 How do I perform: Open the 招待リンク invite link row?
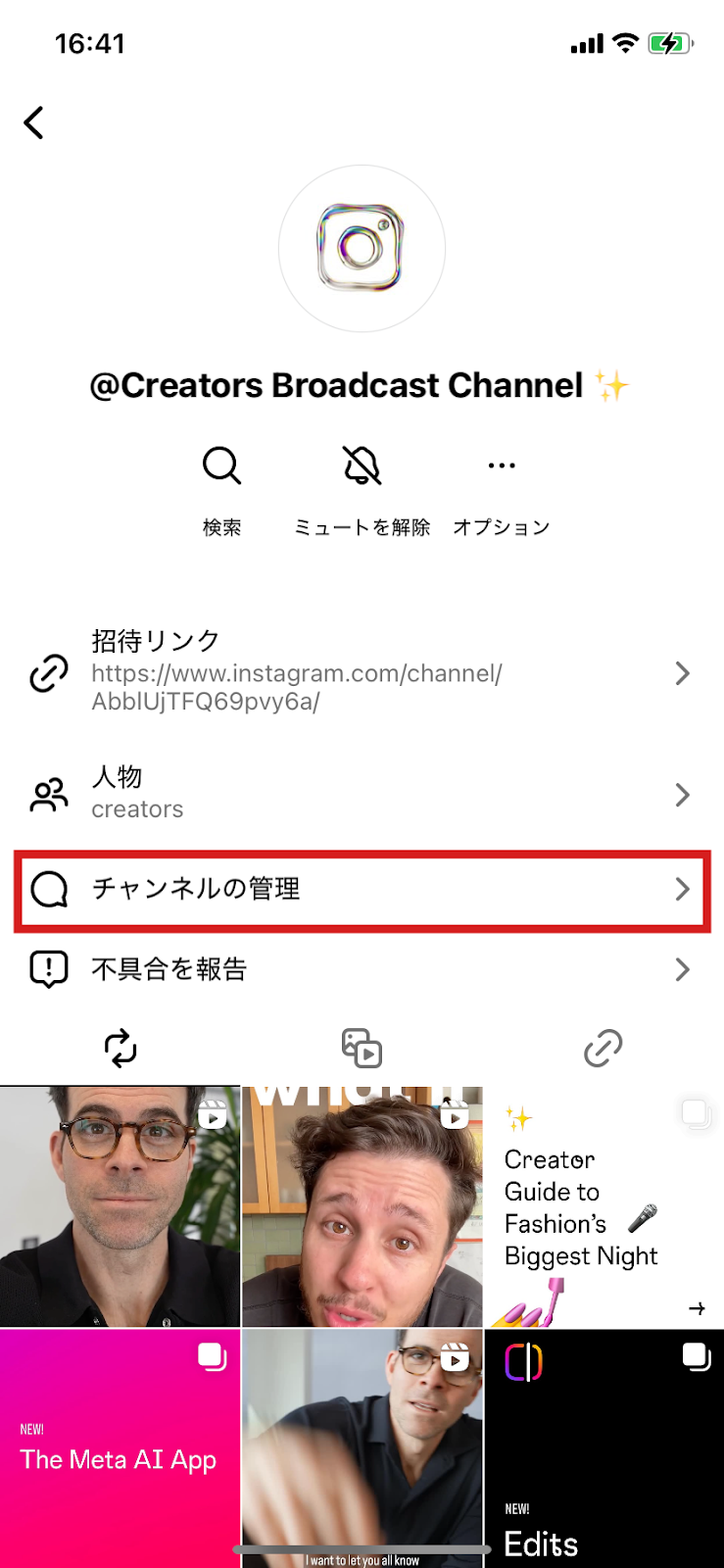362,673
